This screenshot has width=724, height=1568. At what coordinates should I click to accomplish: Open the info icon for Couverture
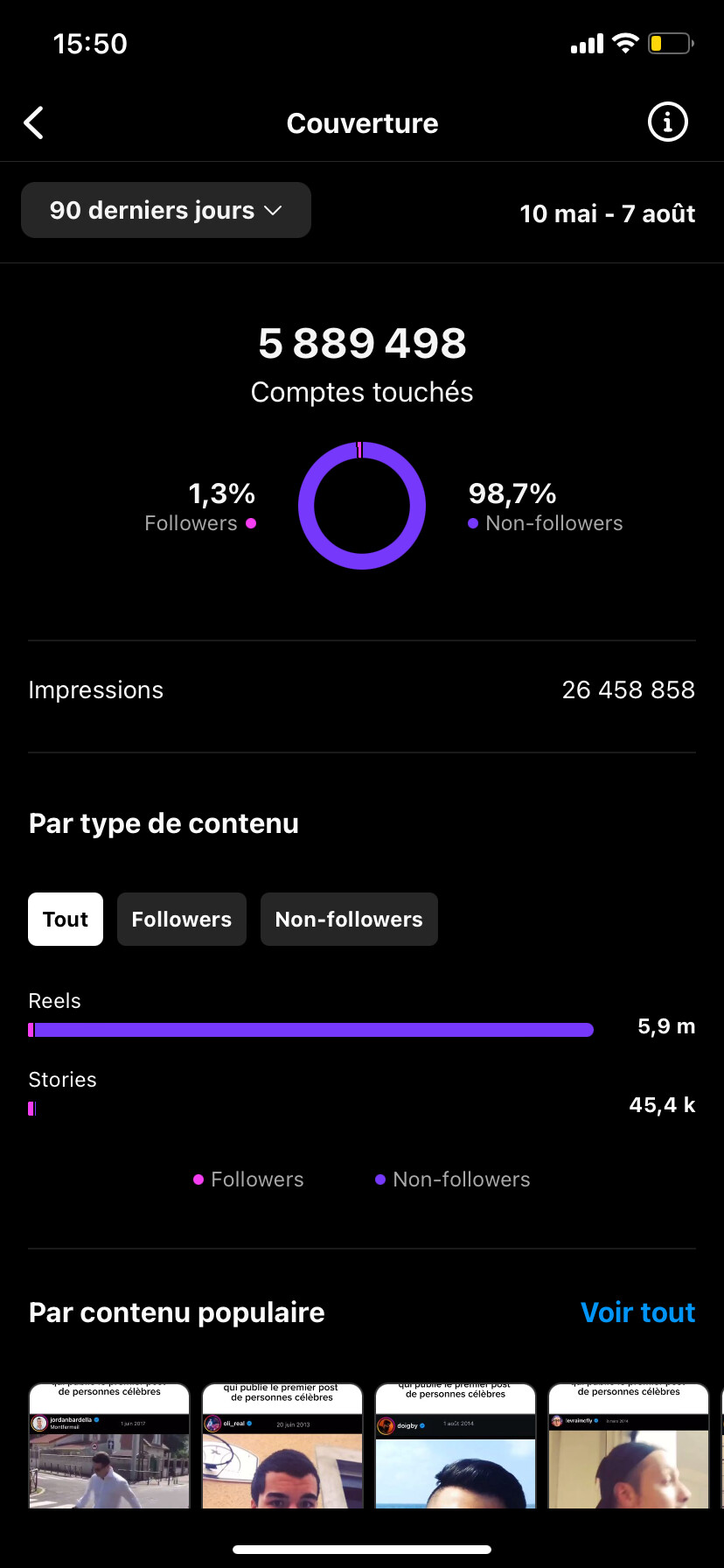[x=667, y=122]
